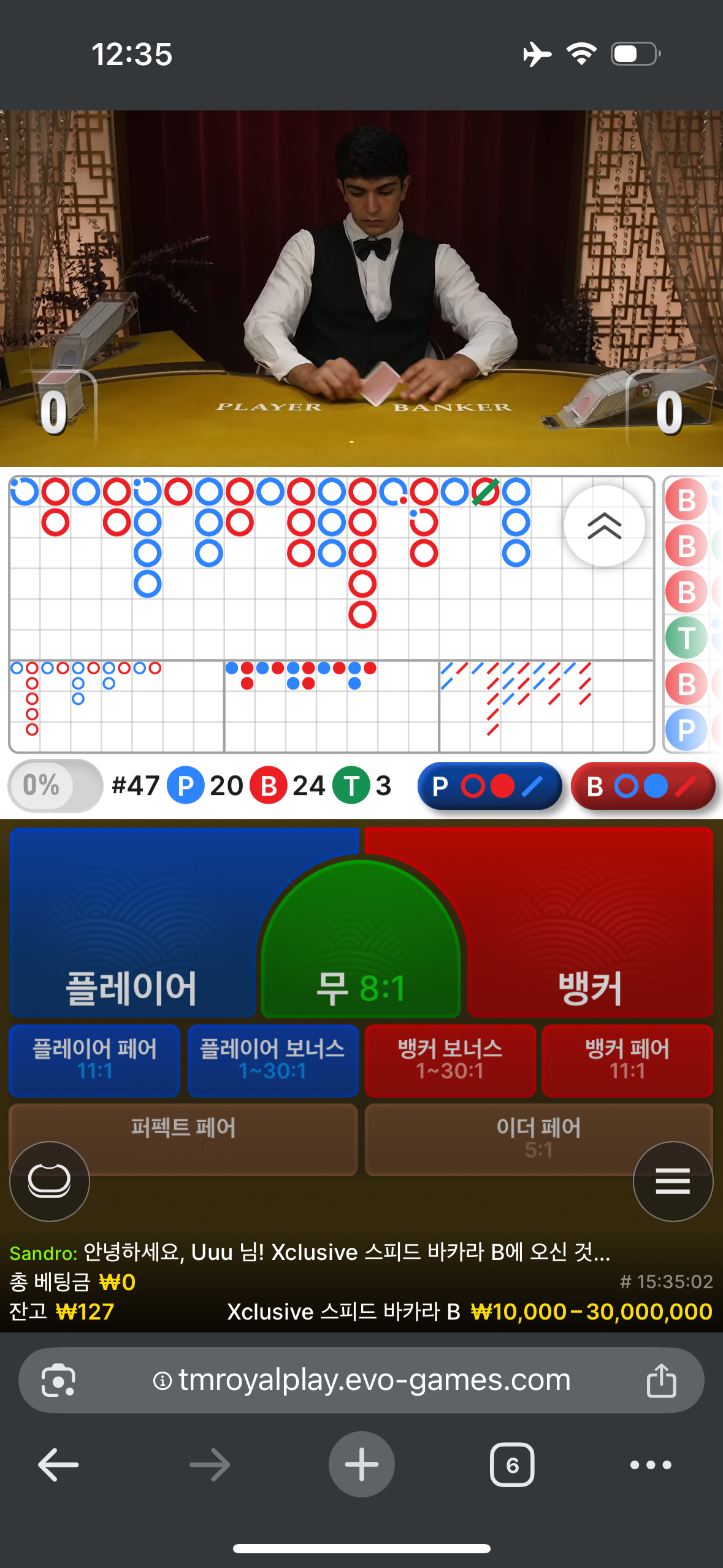
Task: Expand the roadmap with the double chevron
Action: [x=605, y=526]
